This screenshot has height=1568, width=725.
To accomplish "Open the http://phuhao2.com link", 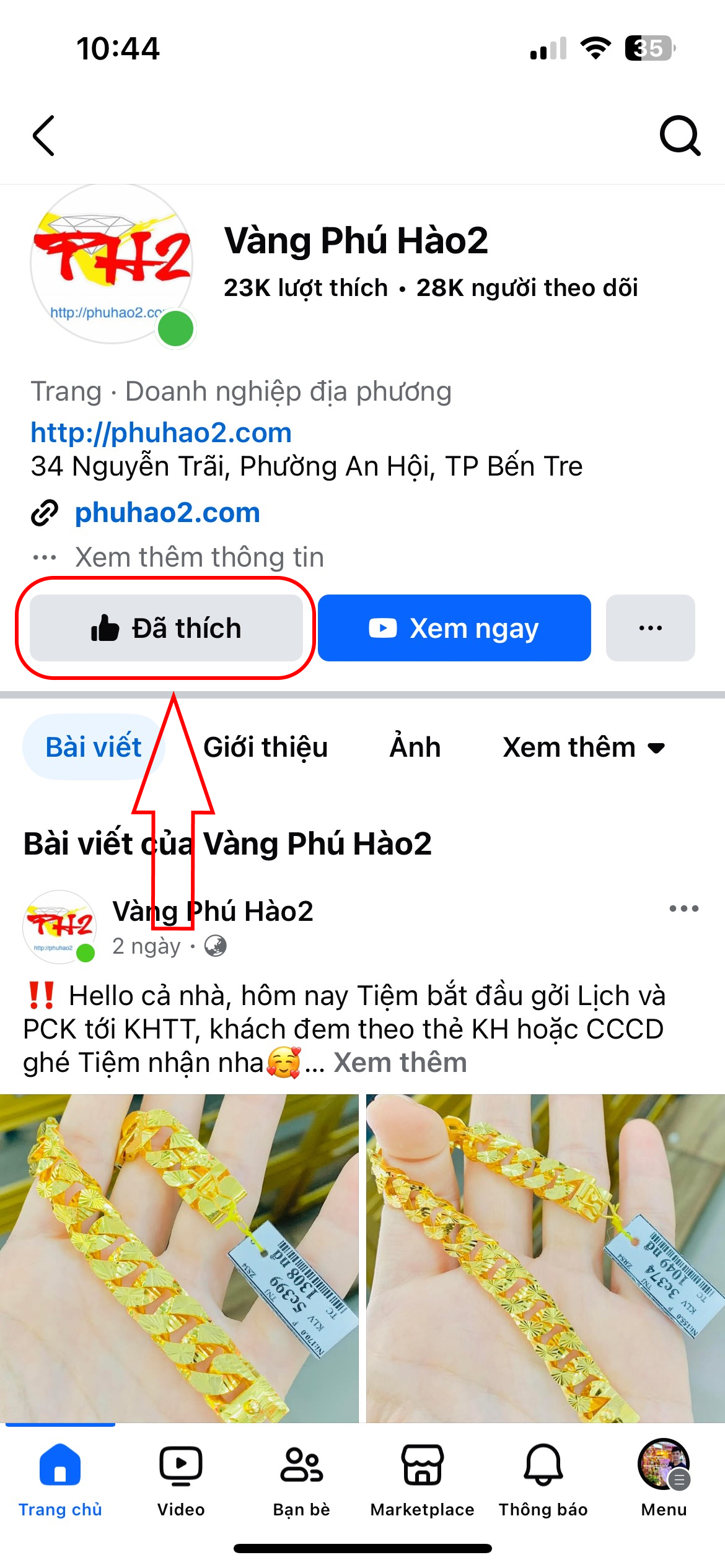I will pos(161,432).
